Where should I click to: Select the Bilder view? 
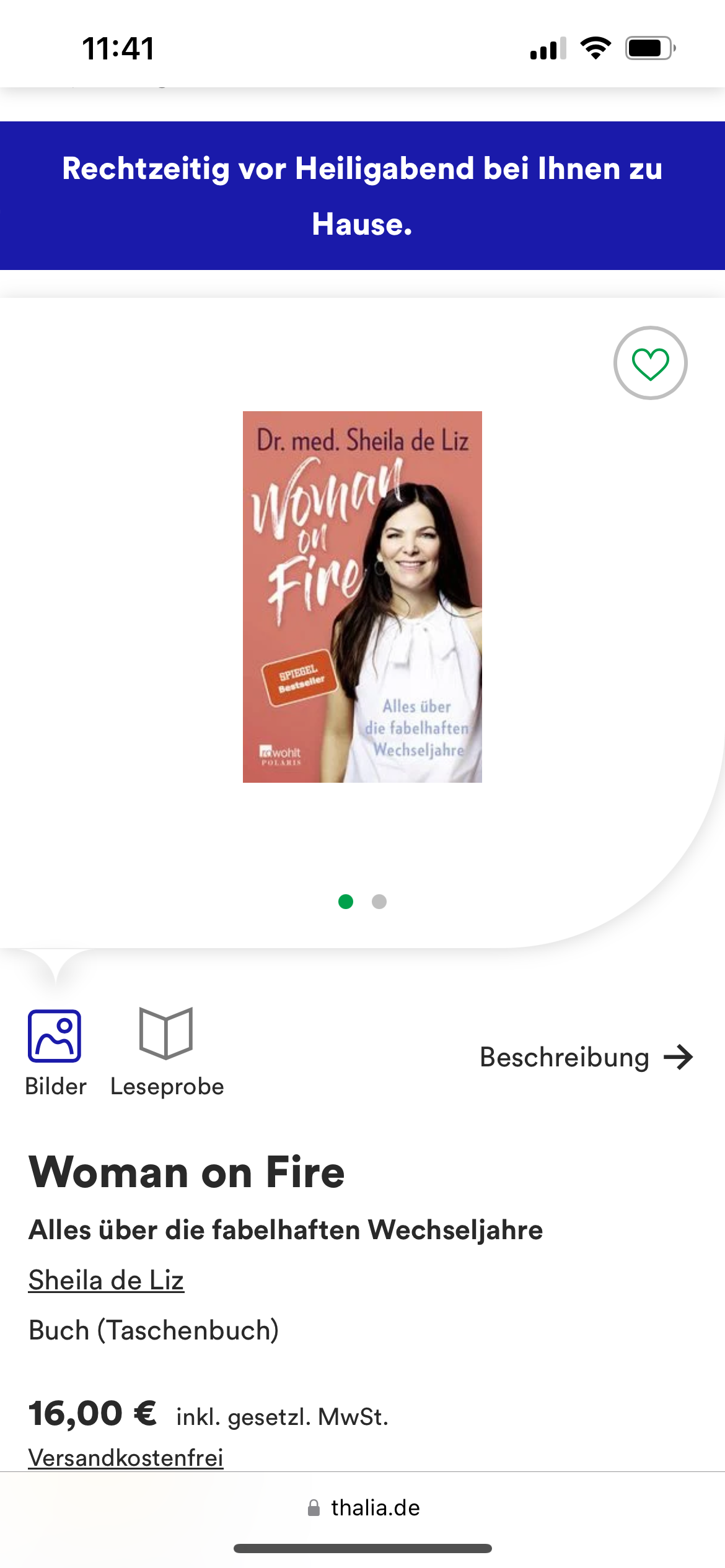[x=55, y=1053]
